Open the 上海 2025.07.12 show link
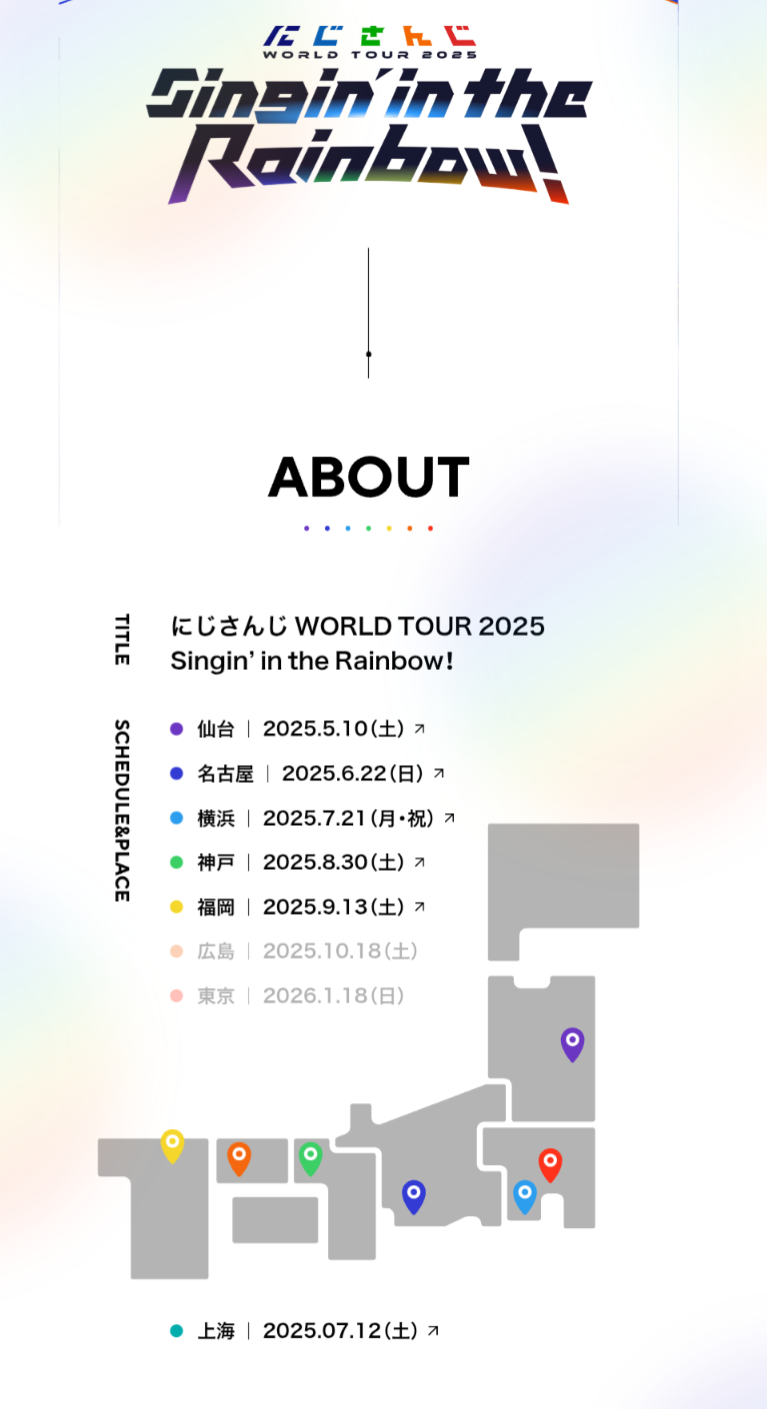 click(x=305, y=1331)
